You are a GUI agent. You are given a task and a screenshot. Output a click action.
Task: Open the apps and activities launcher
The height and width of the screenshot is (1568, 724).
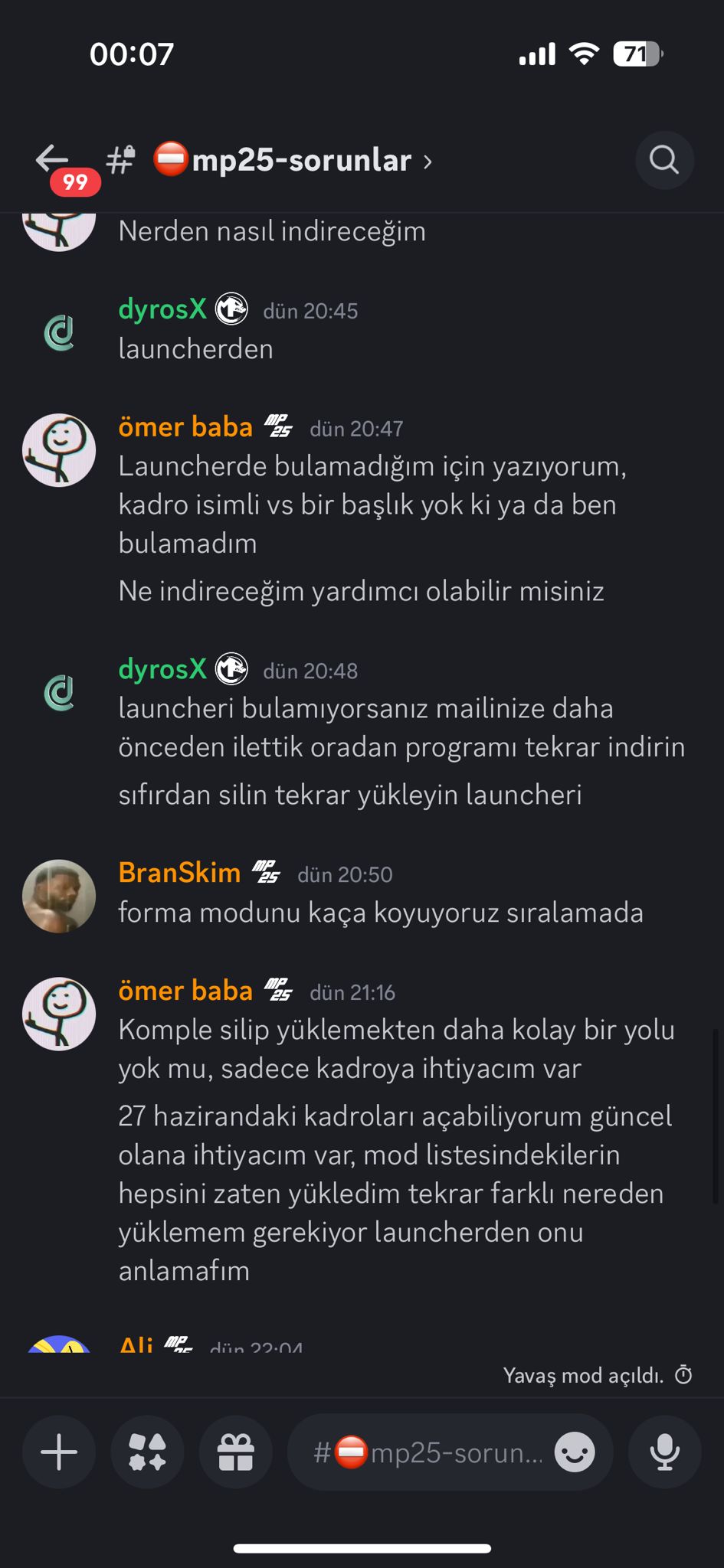147,1452
